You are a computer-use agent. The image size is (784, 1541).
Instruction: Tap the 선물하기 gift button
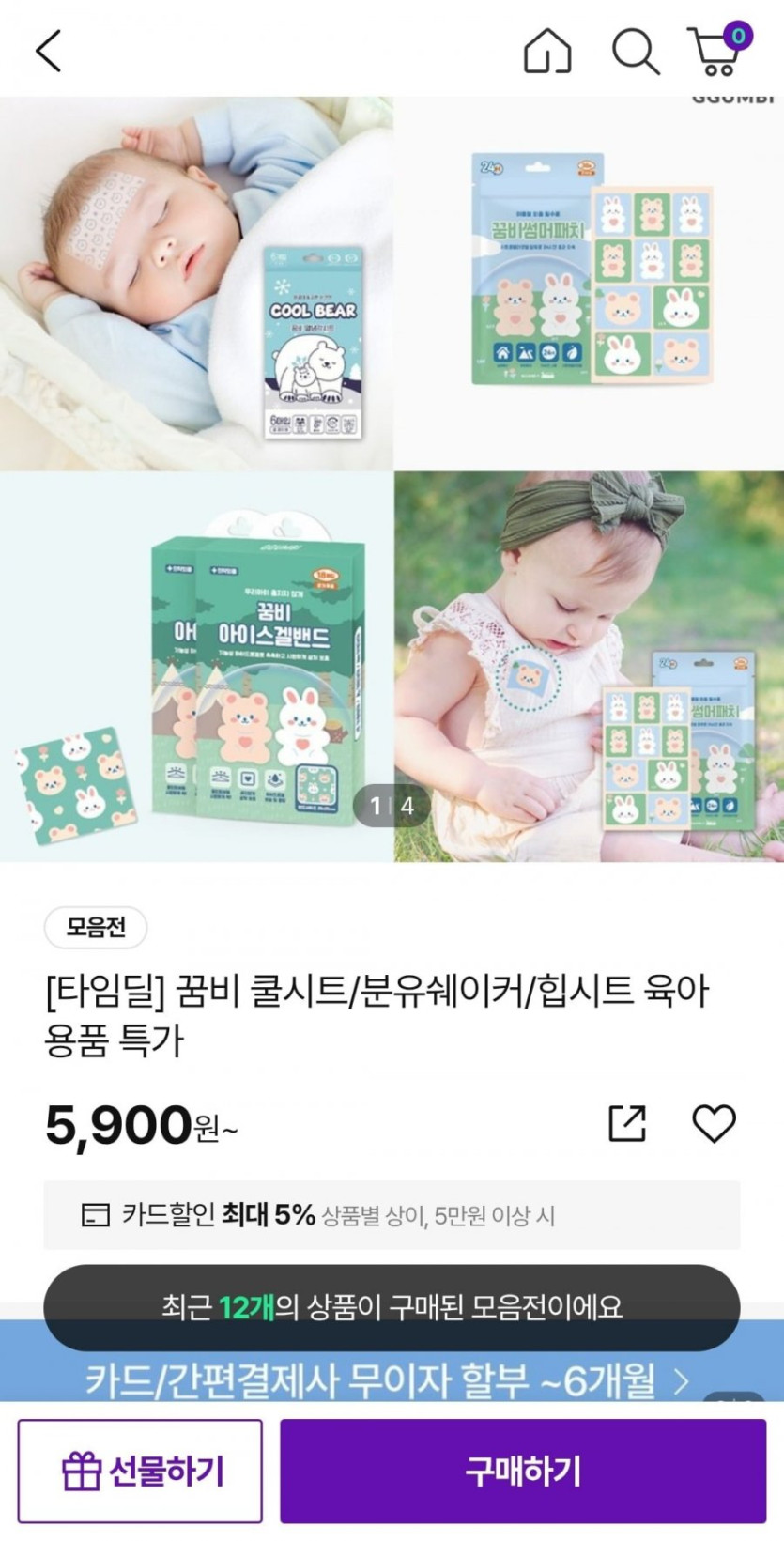click(x=140, y=1471)
